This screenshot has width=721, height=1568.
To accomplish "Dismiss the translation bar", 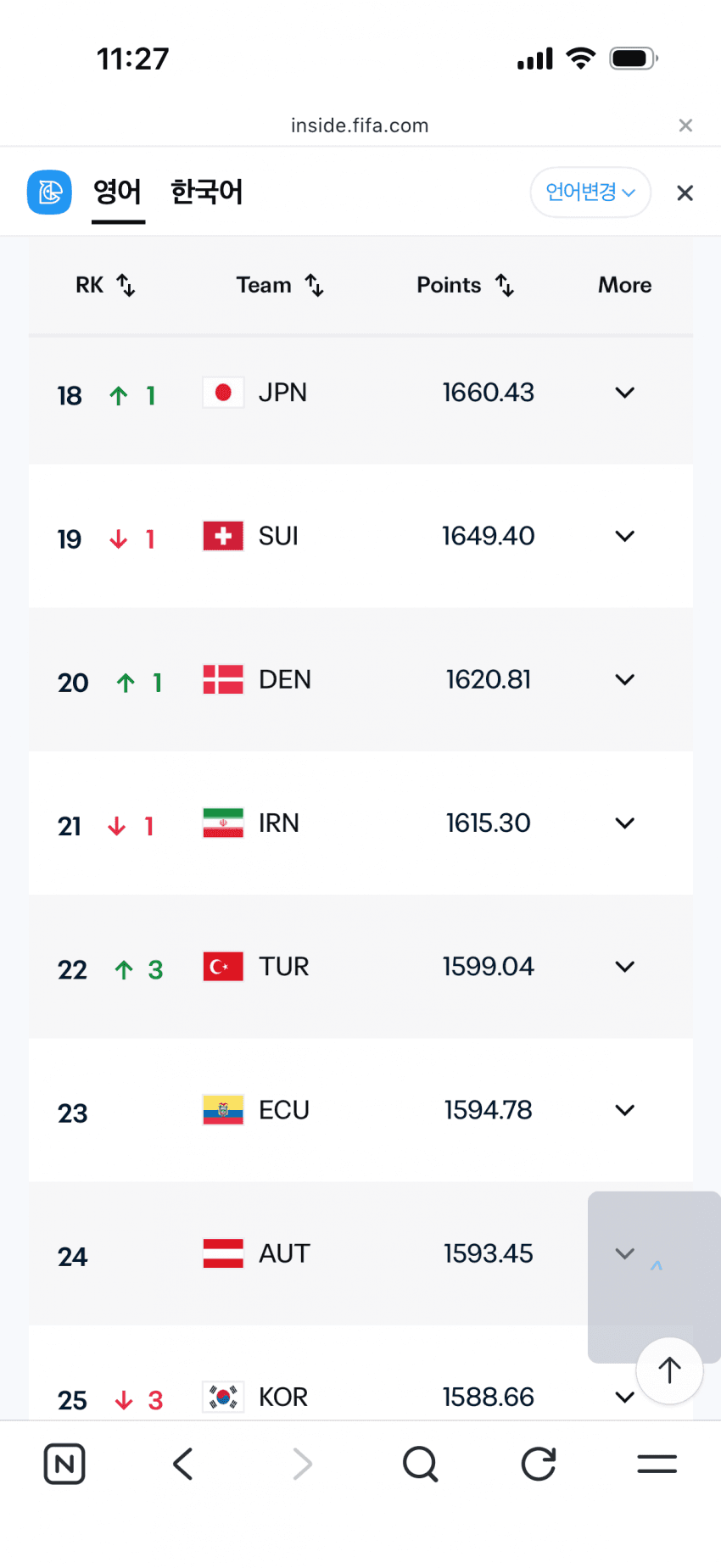I will pos(685,193).
